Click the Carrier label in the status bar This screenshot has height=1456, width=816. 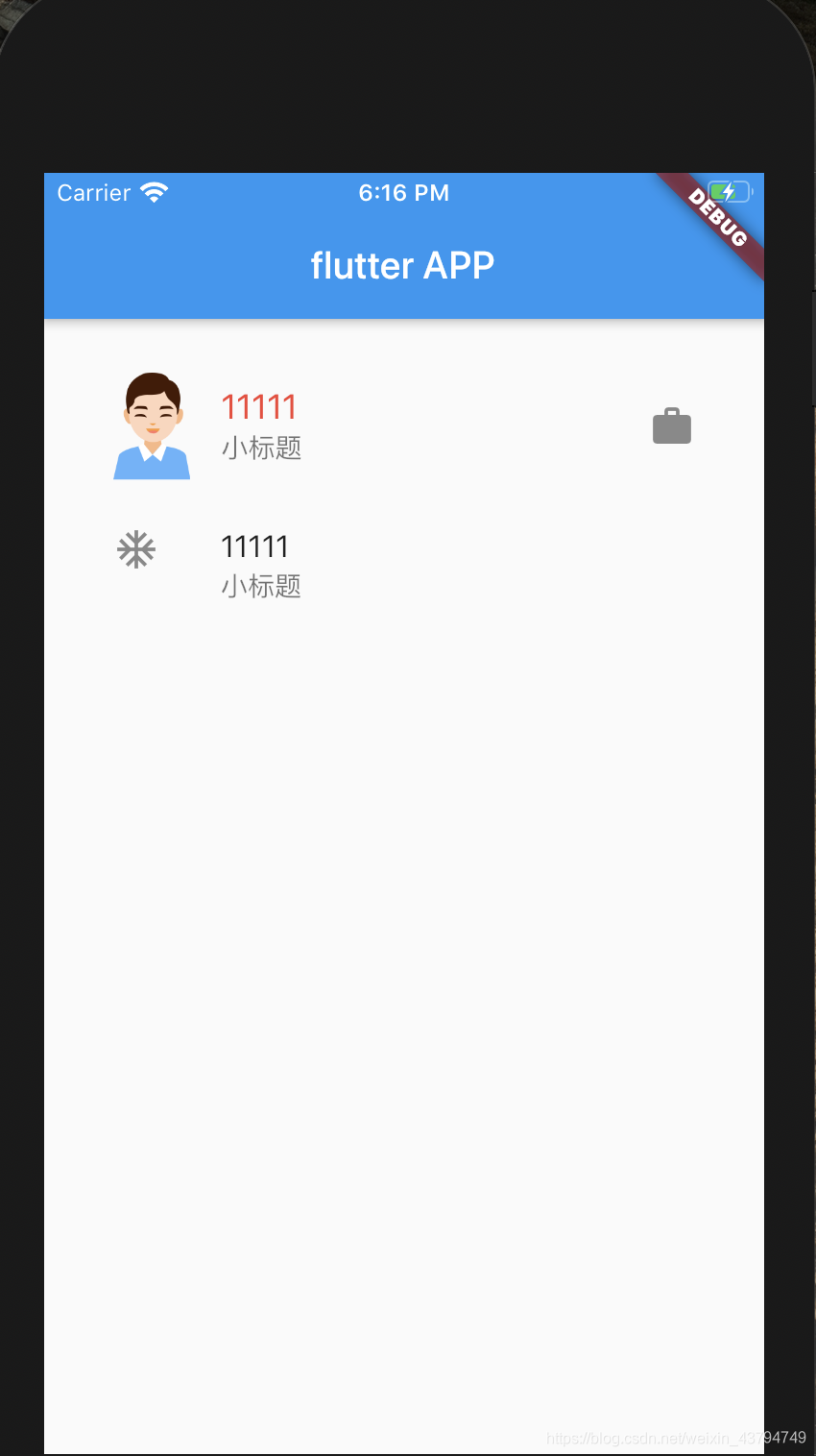[94, 192]
